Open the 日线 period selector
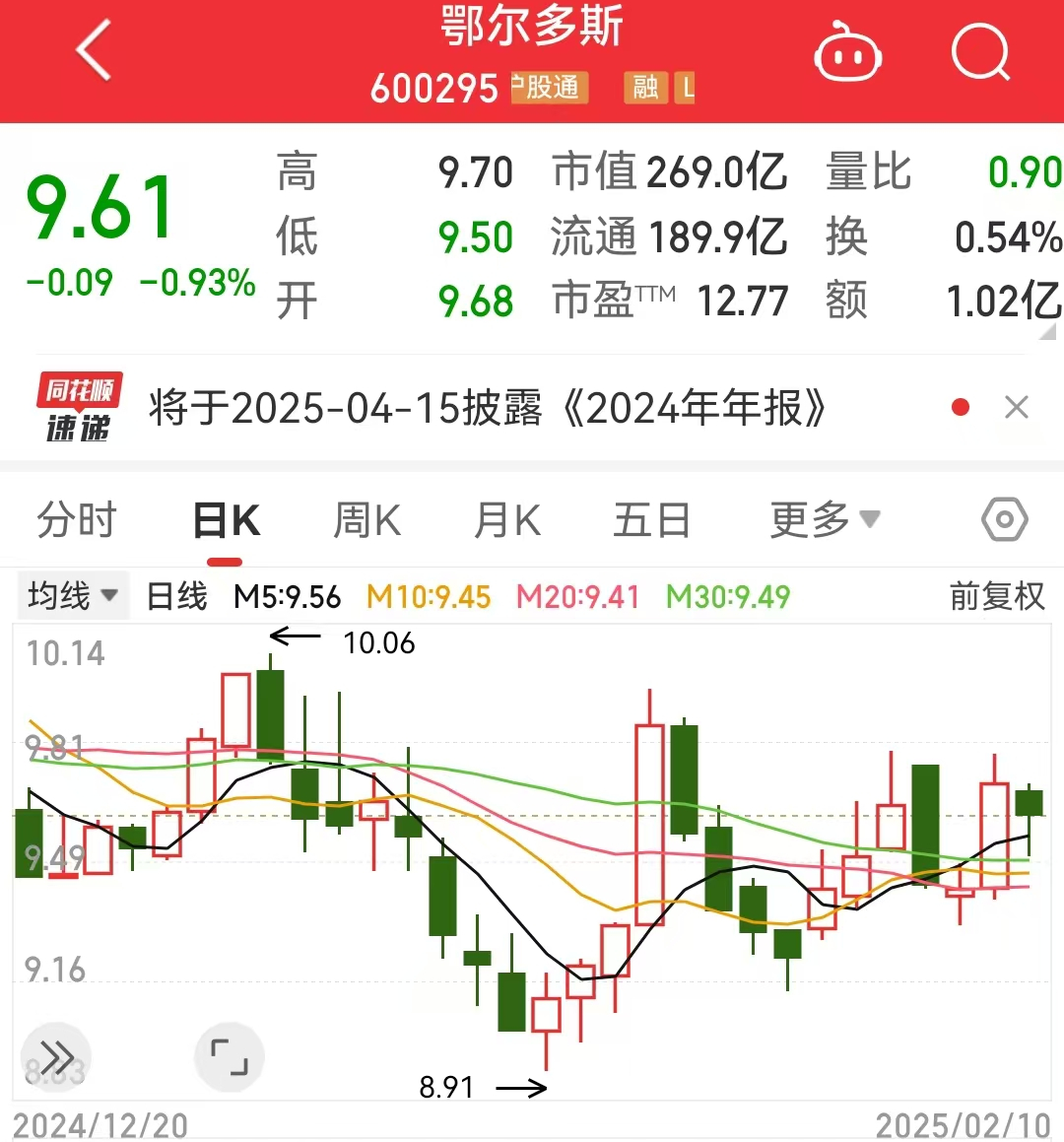The image size is (1064, 1142). [175, 595]
